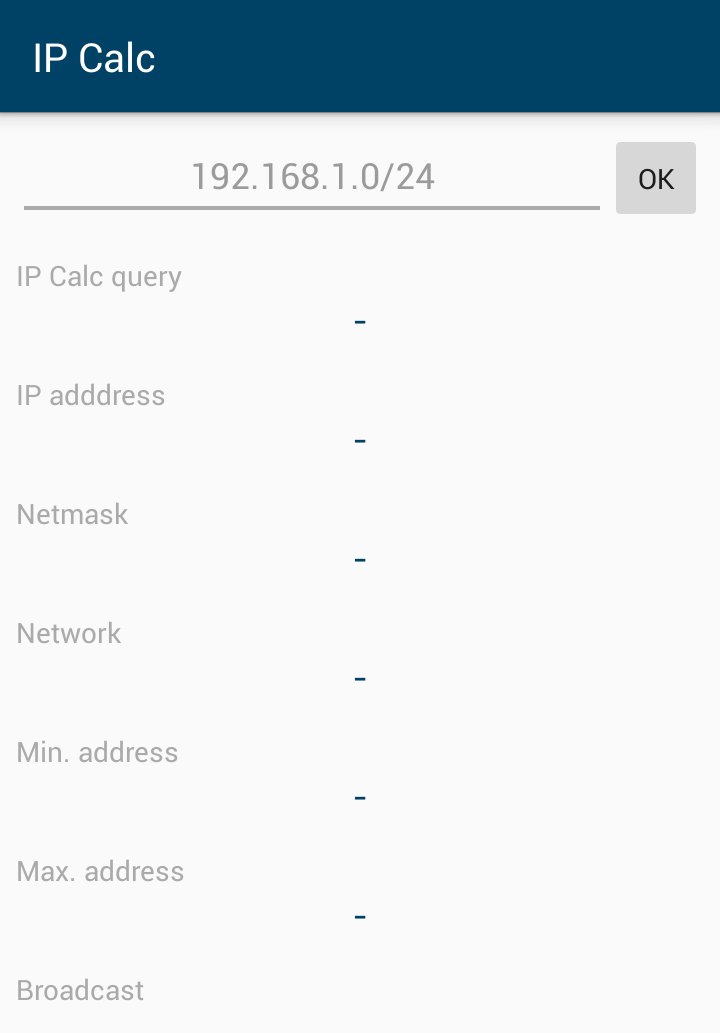Click the IP Calc title in header
The height and width of the screenshot is (1033, 720).
(94, 57)
